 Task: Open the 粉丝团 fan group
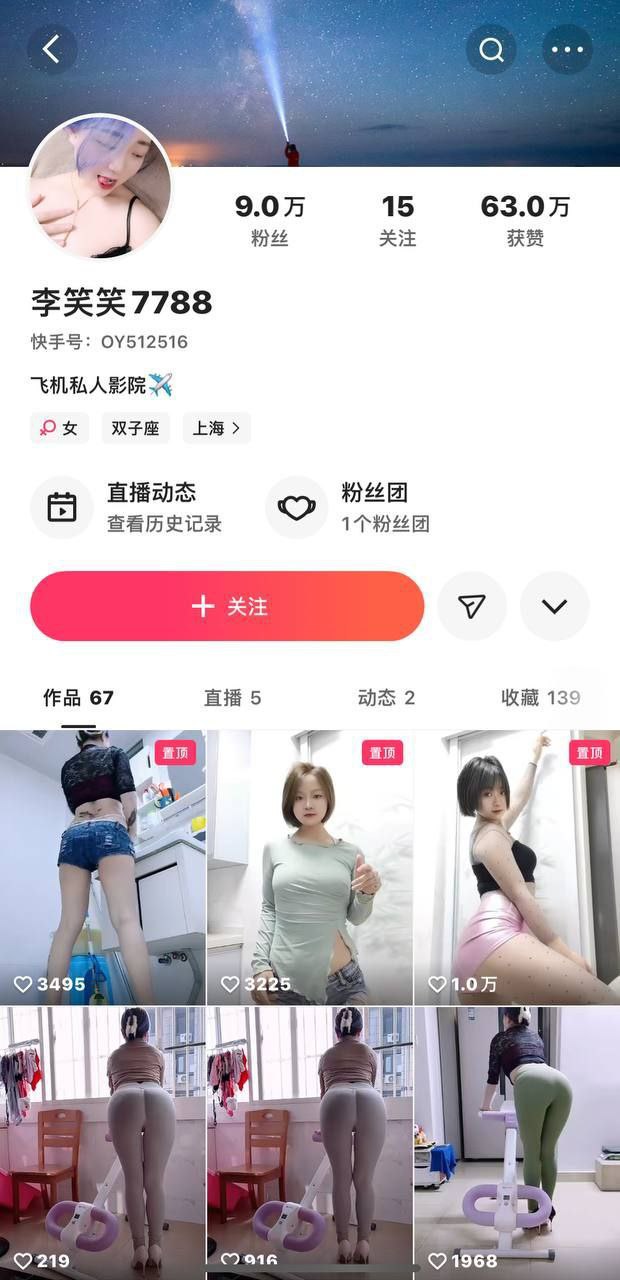(x=348, y=507)
